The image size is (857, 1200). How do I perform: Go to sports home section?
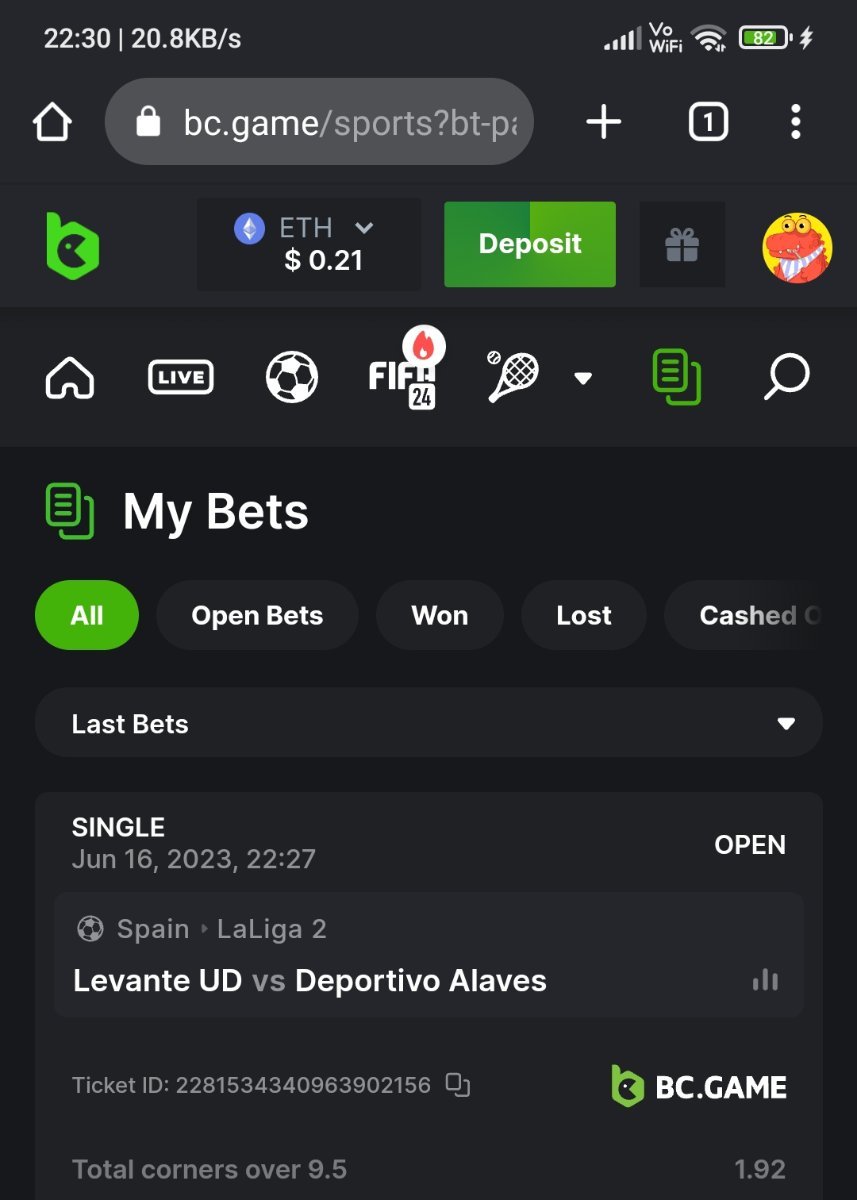[x=70, y=378]
